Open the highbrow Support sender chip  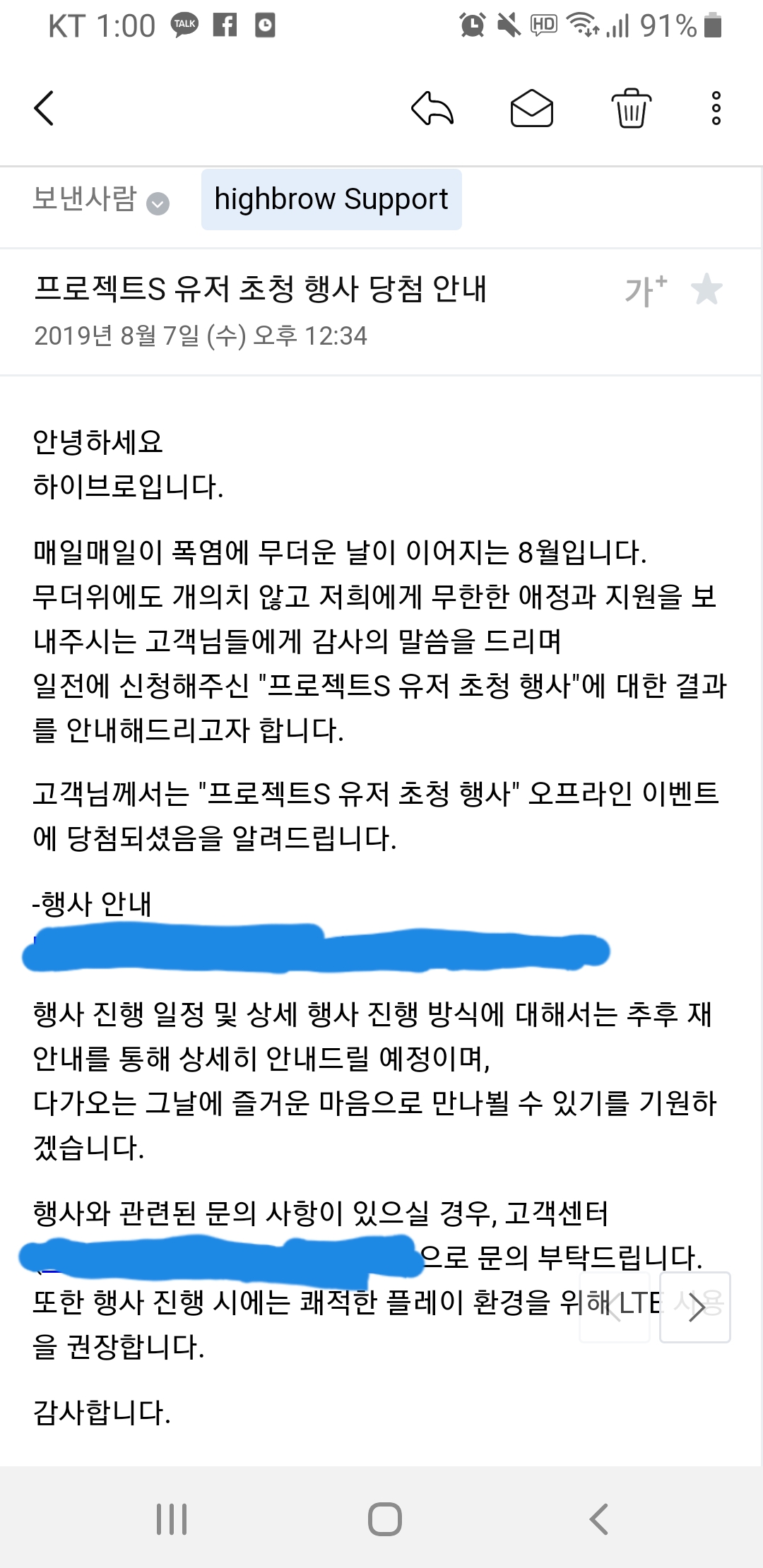[331, 200]
